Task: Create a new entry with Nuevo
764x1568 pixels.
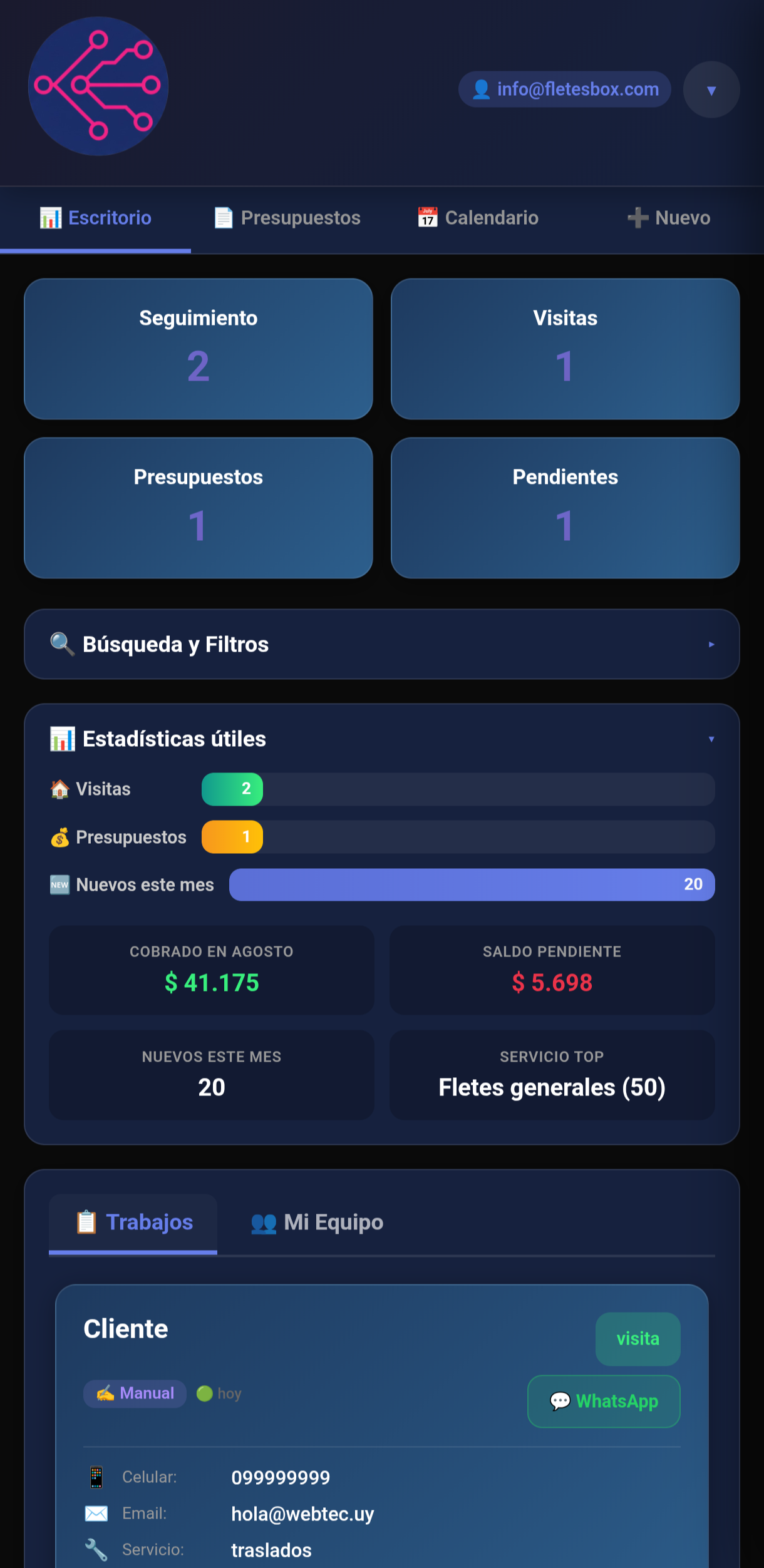Action: 668,219
